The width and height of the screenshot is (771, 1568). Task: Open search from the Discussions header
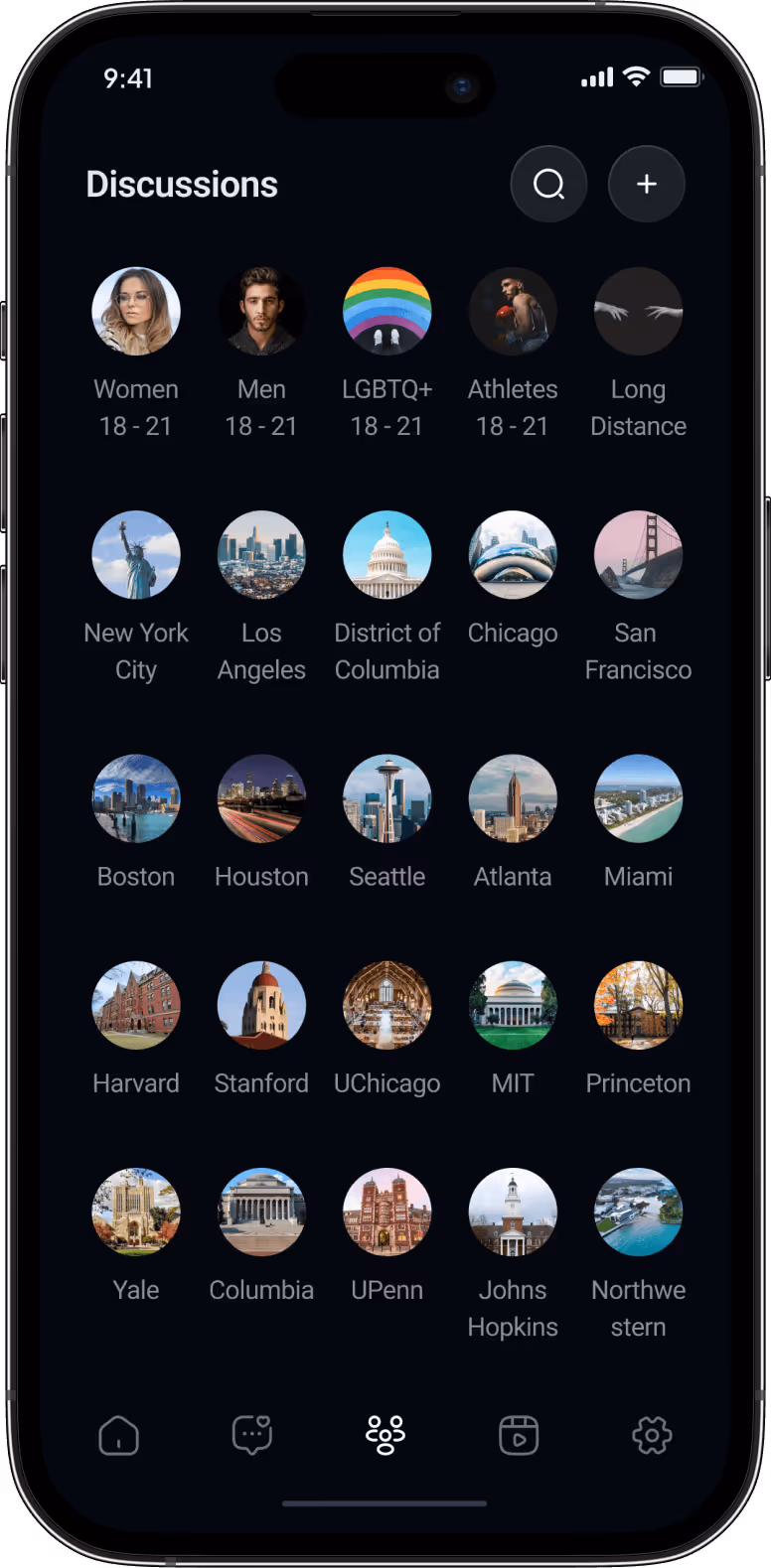click(548, 184)
